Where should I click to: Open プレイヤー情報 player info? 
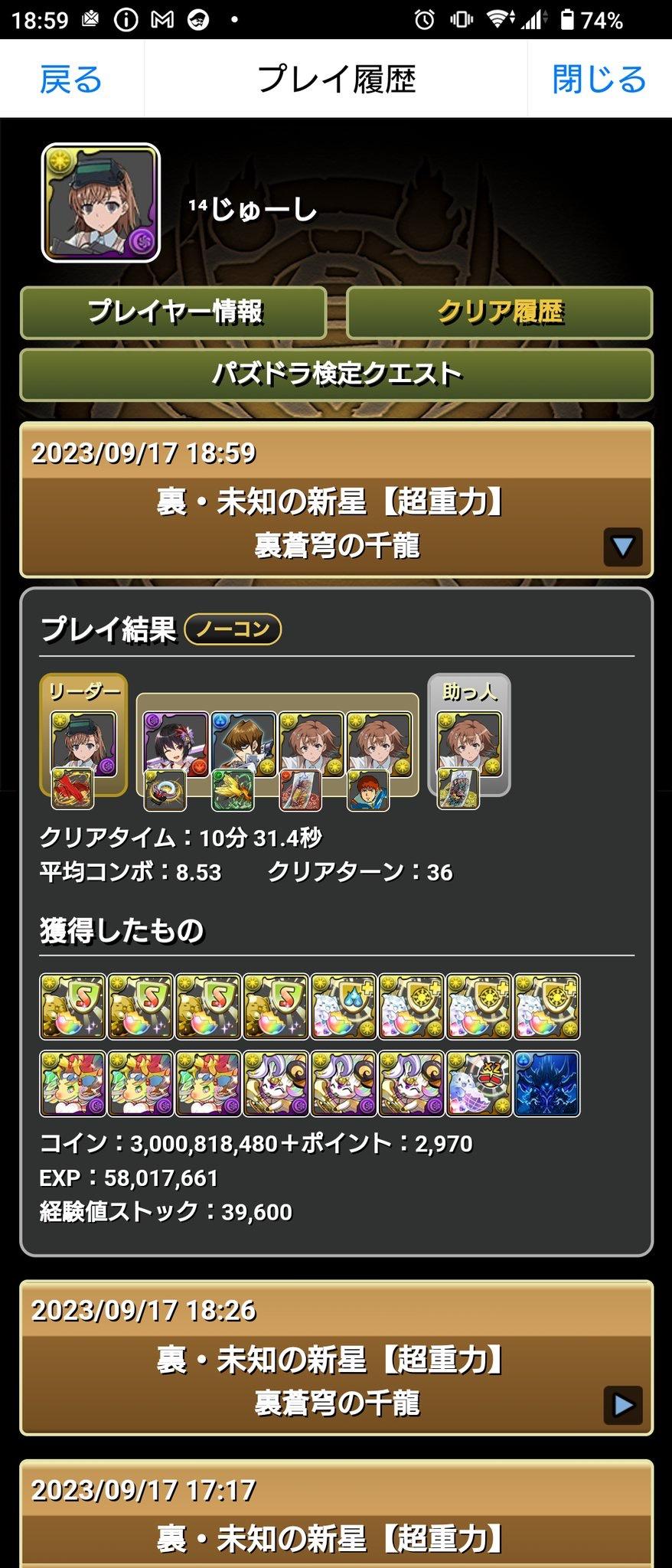174,312
